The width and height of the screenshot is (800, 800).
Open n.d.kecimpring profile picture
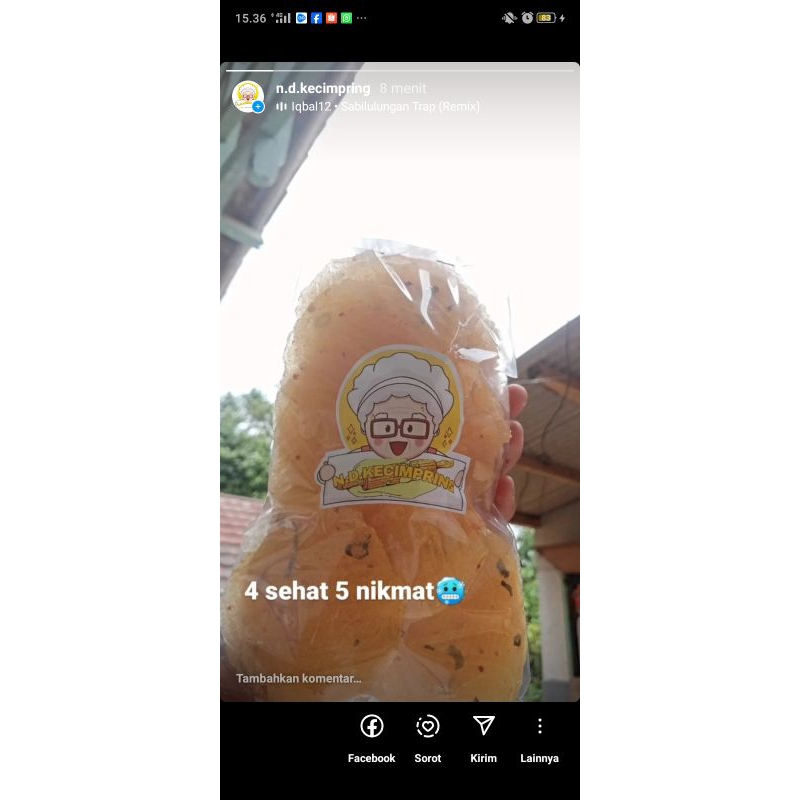click(248, 96)
